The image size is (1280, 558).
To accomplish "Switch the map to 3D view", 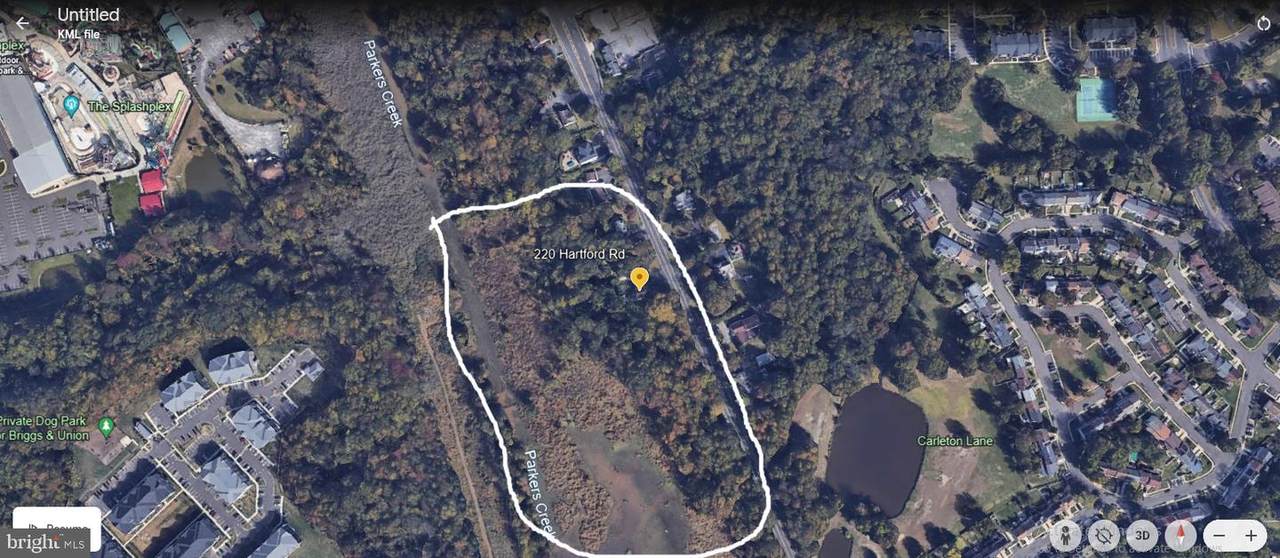I will tap(1142, 534).
